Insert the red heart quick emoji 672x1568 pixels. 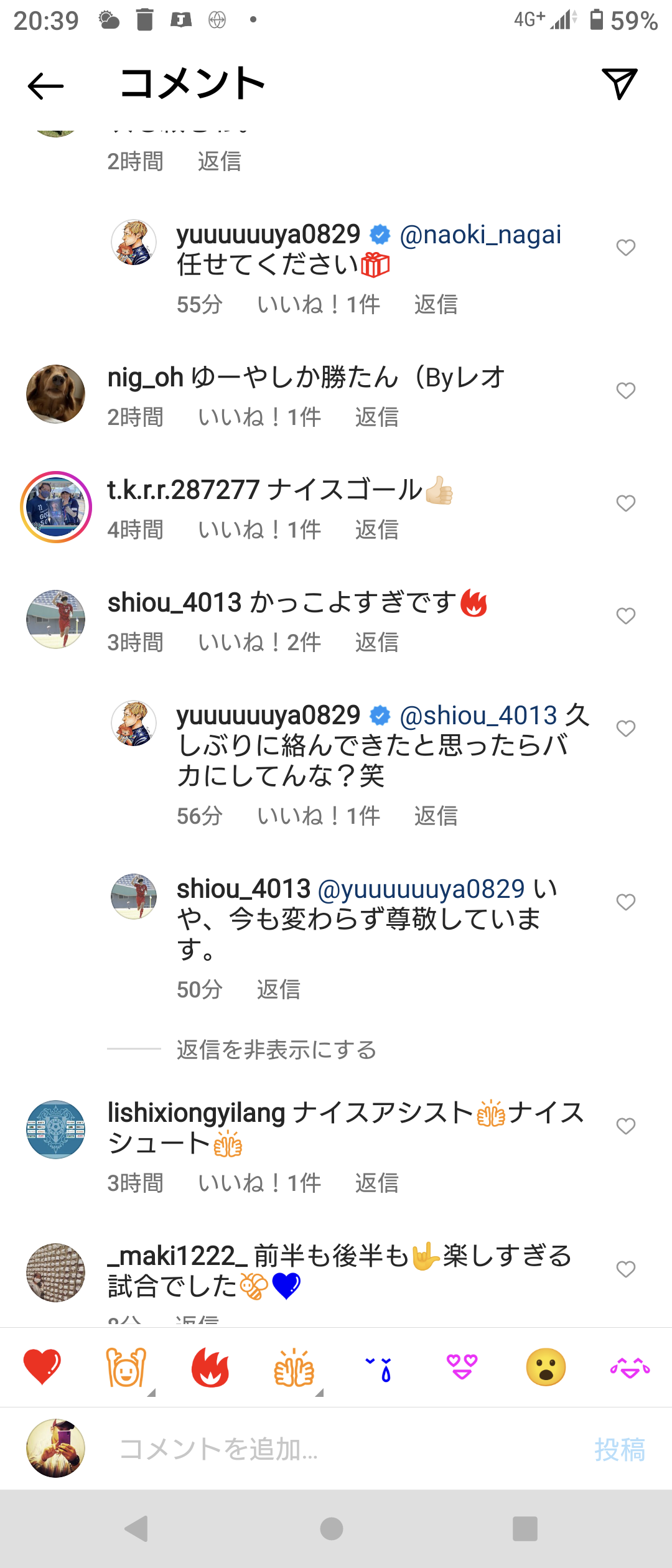(42, 1367)
